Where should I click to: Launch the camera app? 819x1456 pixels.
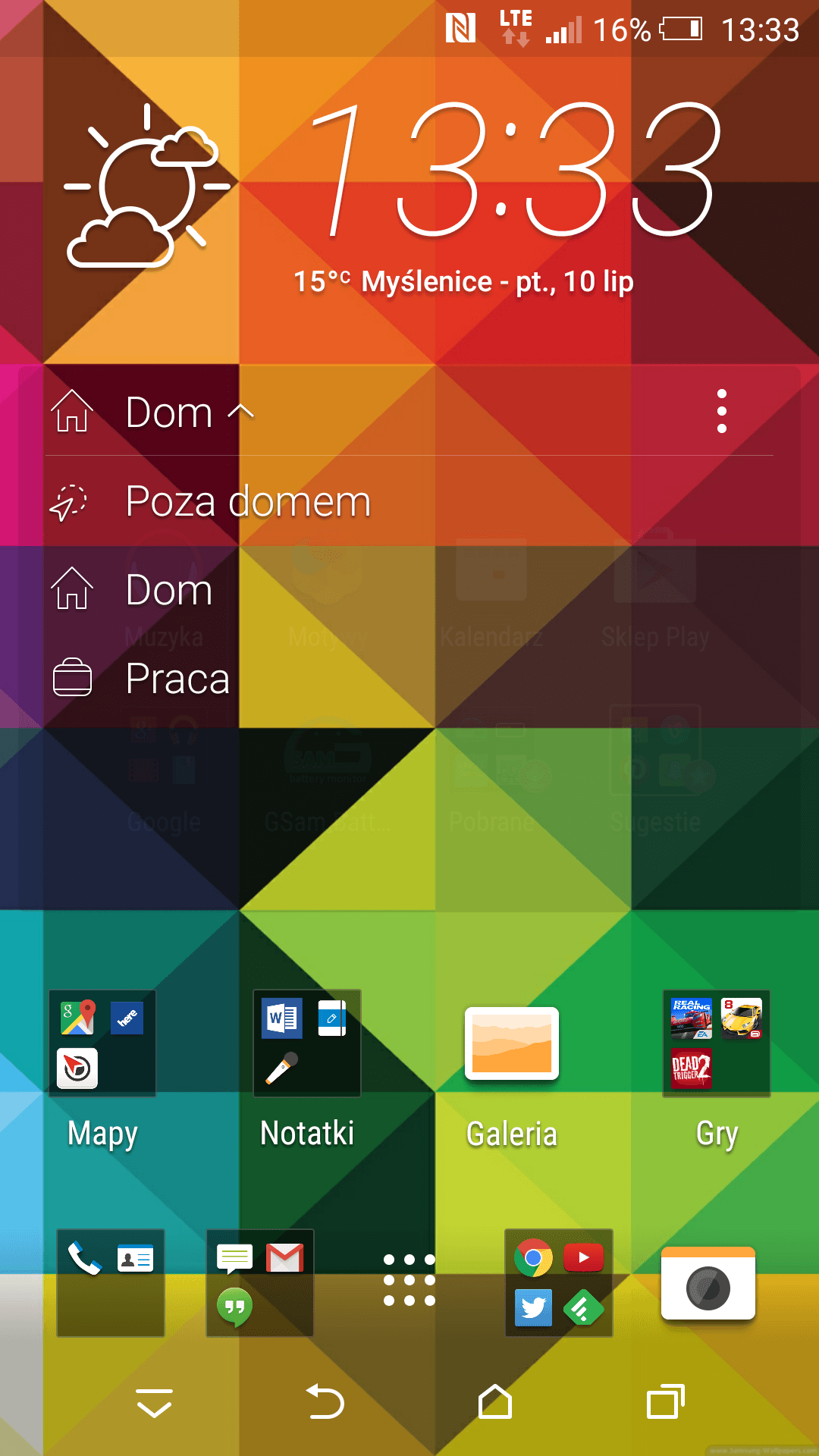[708, 1284]
